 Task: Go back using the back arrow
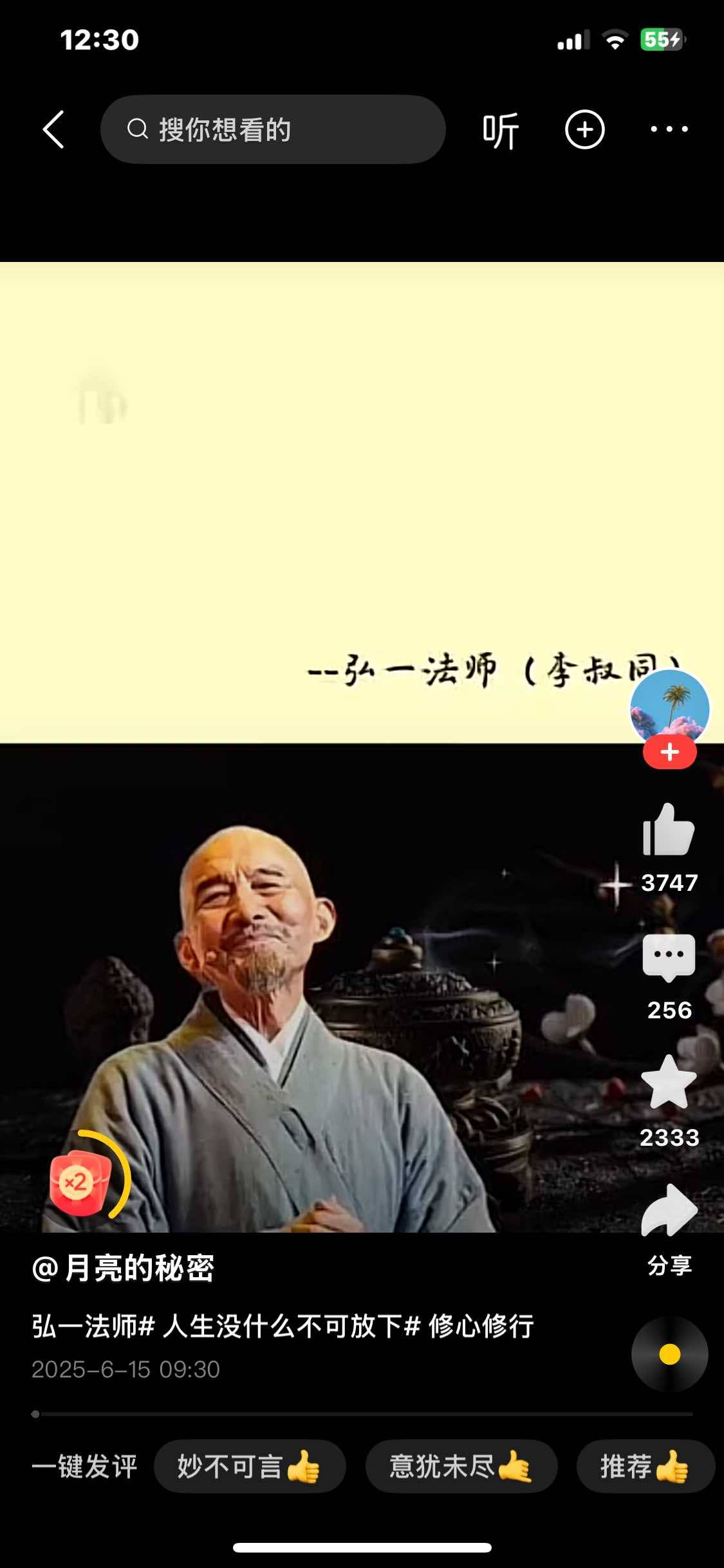54,129
